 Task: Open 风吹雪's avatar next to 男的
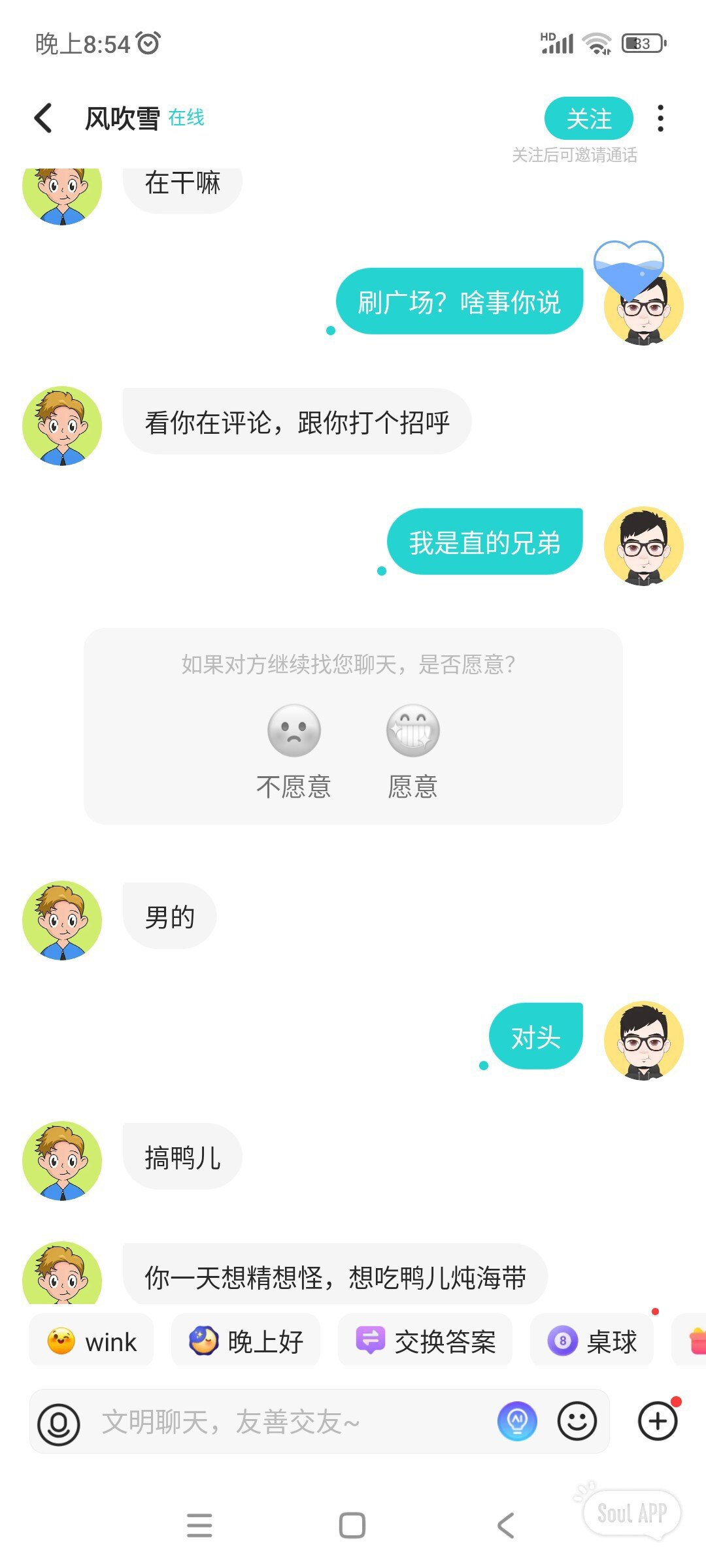pos(62,921)
